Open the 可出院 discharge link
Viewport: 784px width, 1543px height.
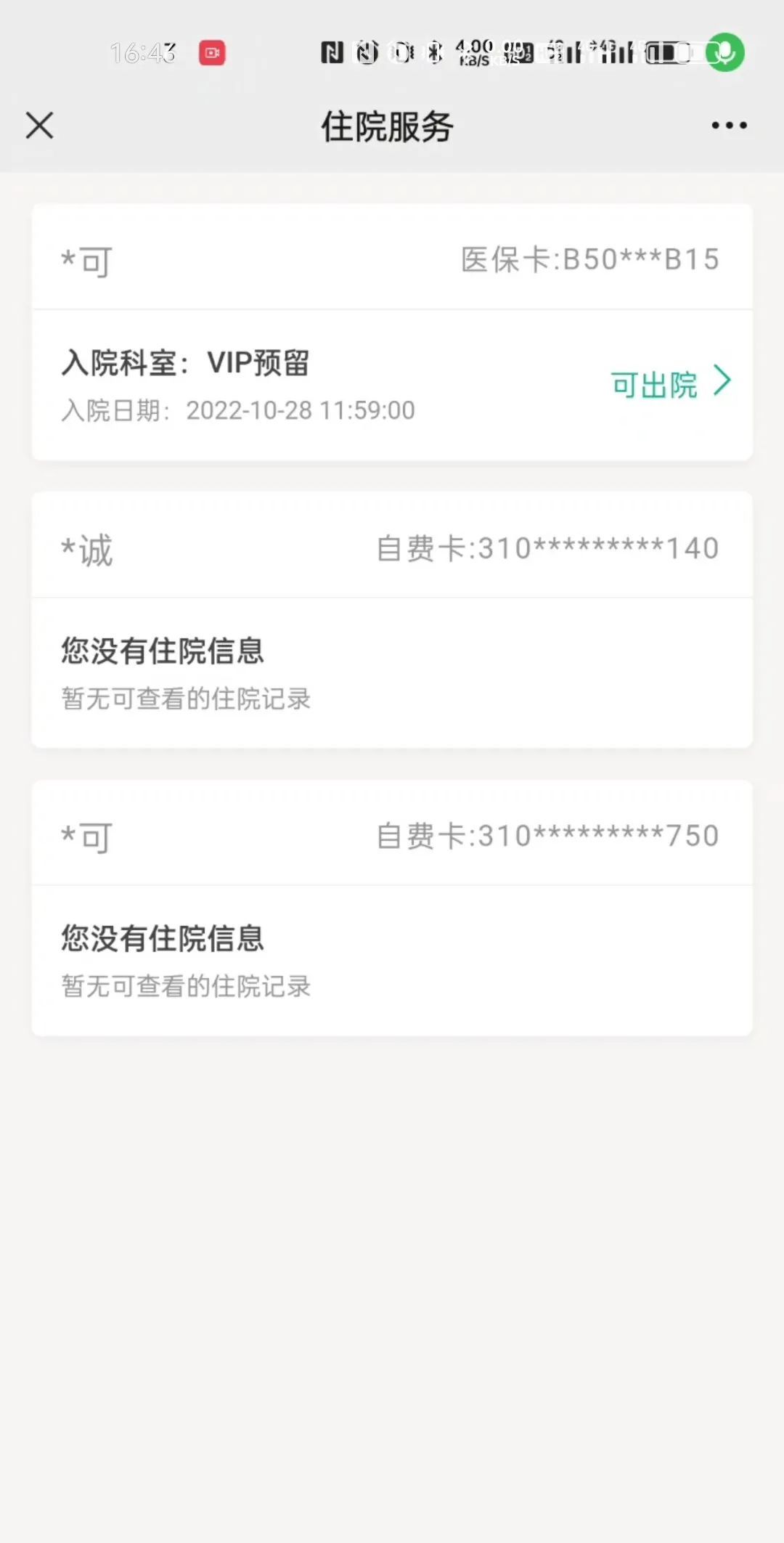tap(669, 383)
